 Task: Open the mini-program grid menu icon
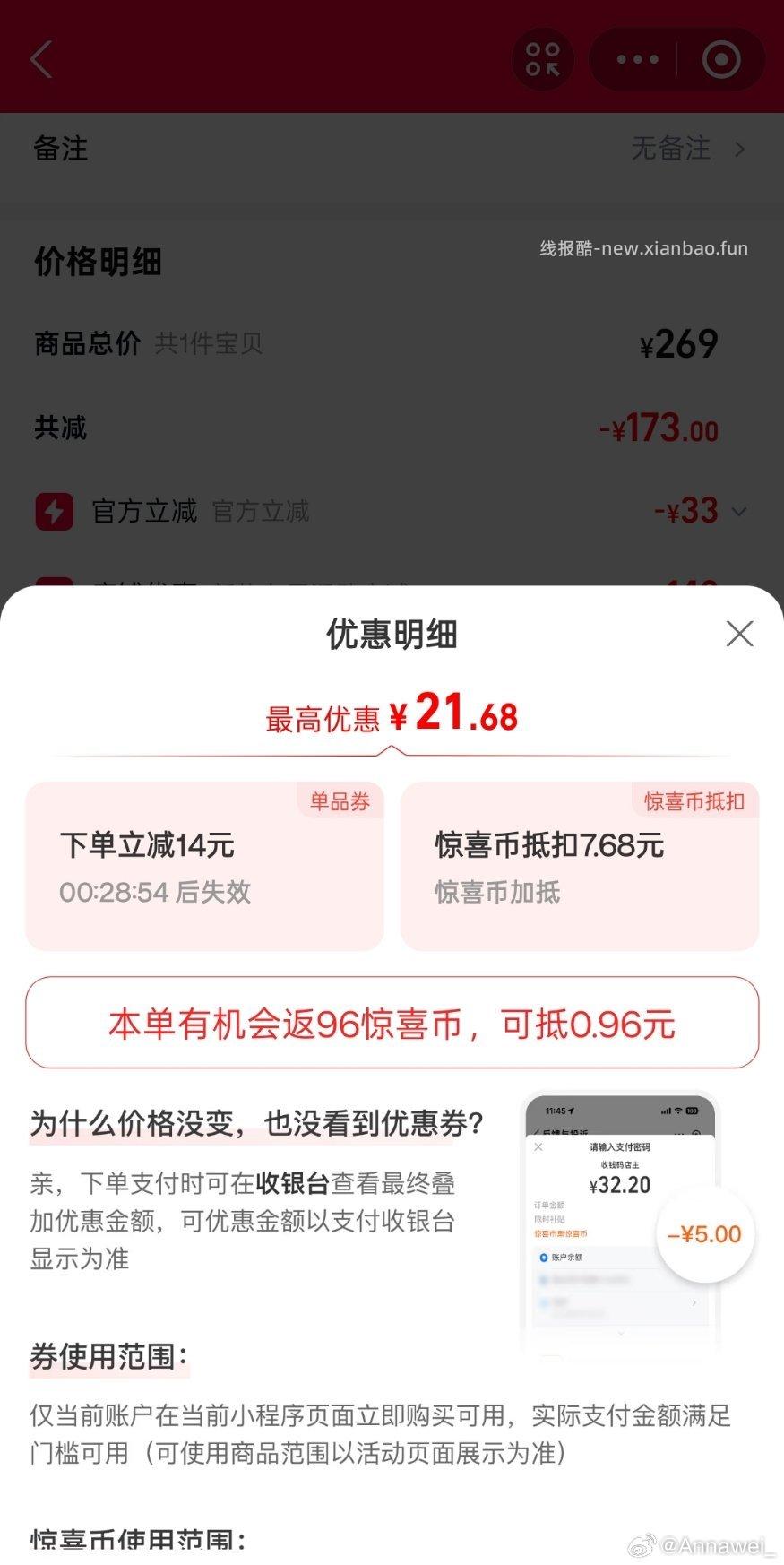(543, 59)
